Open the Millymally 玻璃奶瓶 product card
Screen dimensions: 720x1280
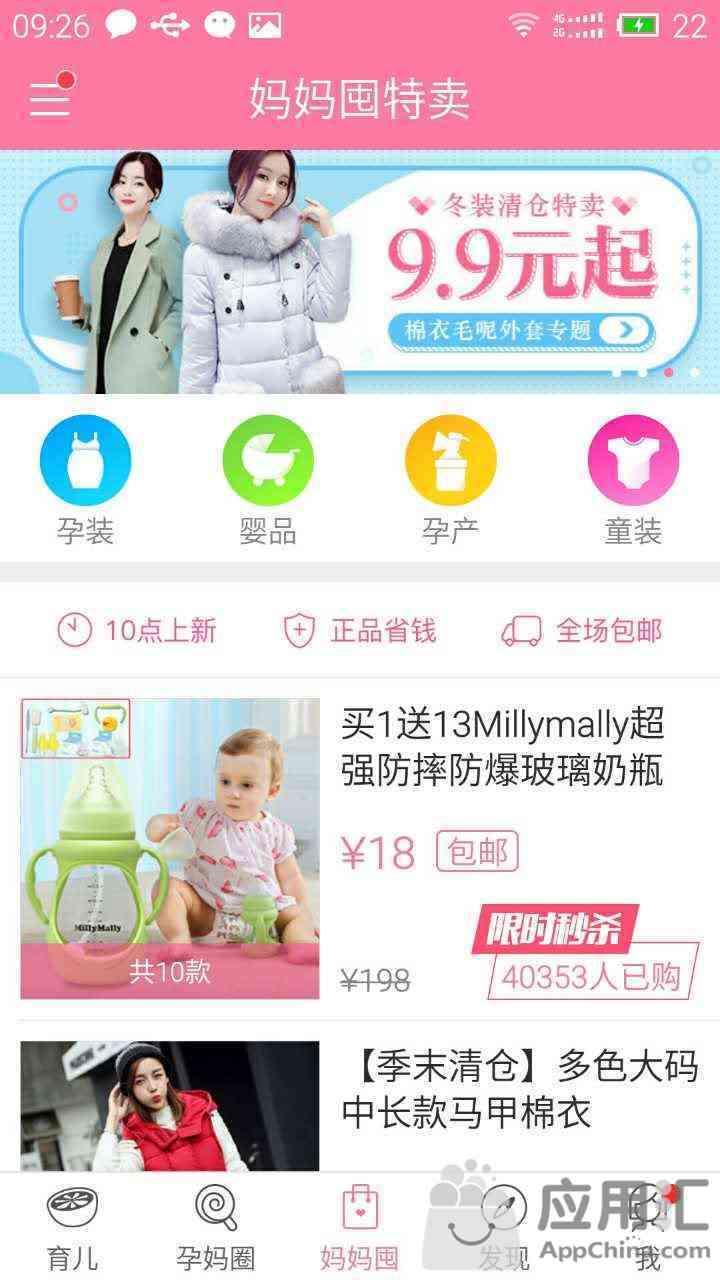pyautogui.click(x=360, y=848)
